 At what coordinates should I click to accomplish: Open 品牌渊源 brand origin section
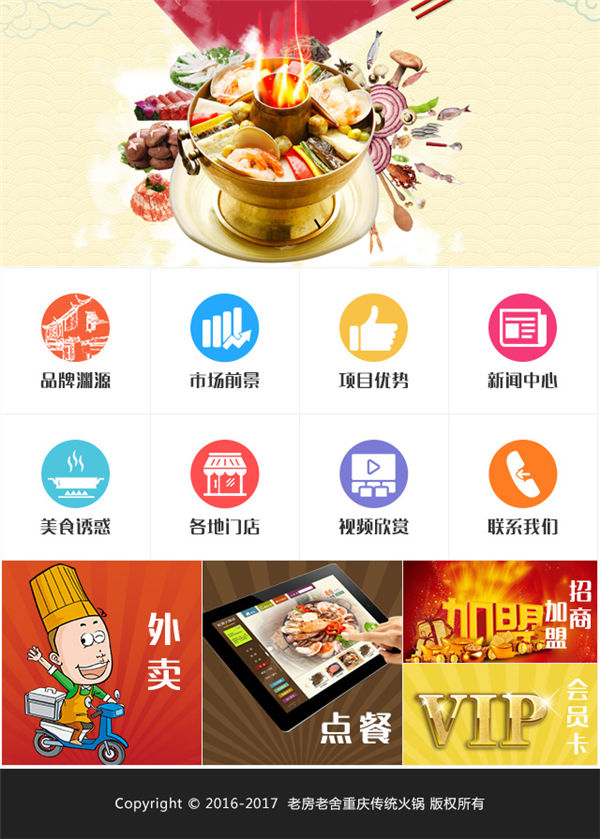[75, 340]
